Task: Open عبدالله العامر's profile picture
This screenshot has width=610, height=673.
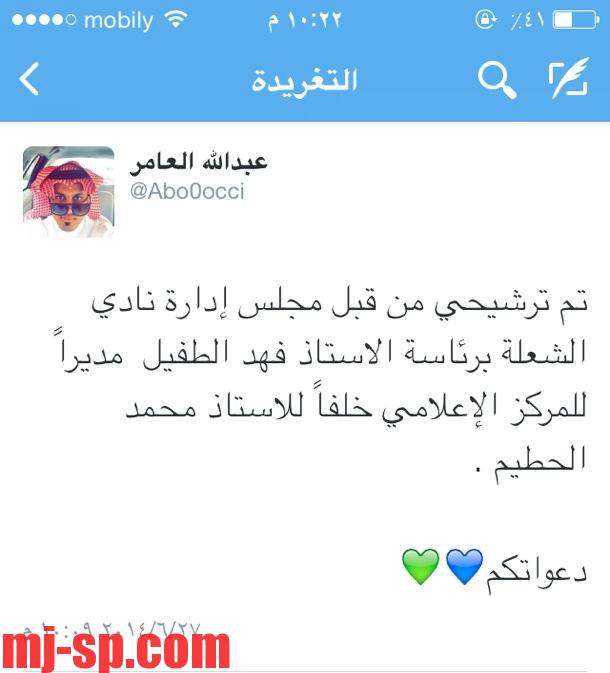Action: 69,192
